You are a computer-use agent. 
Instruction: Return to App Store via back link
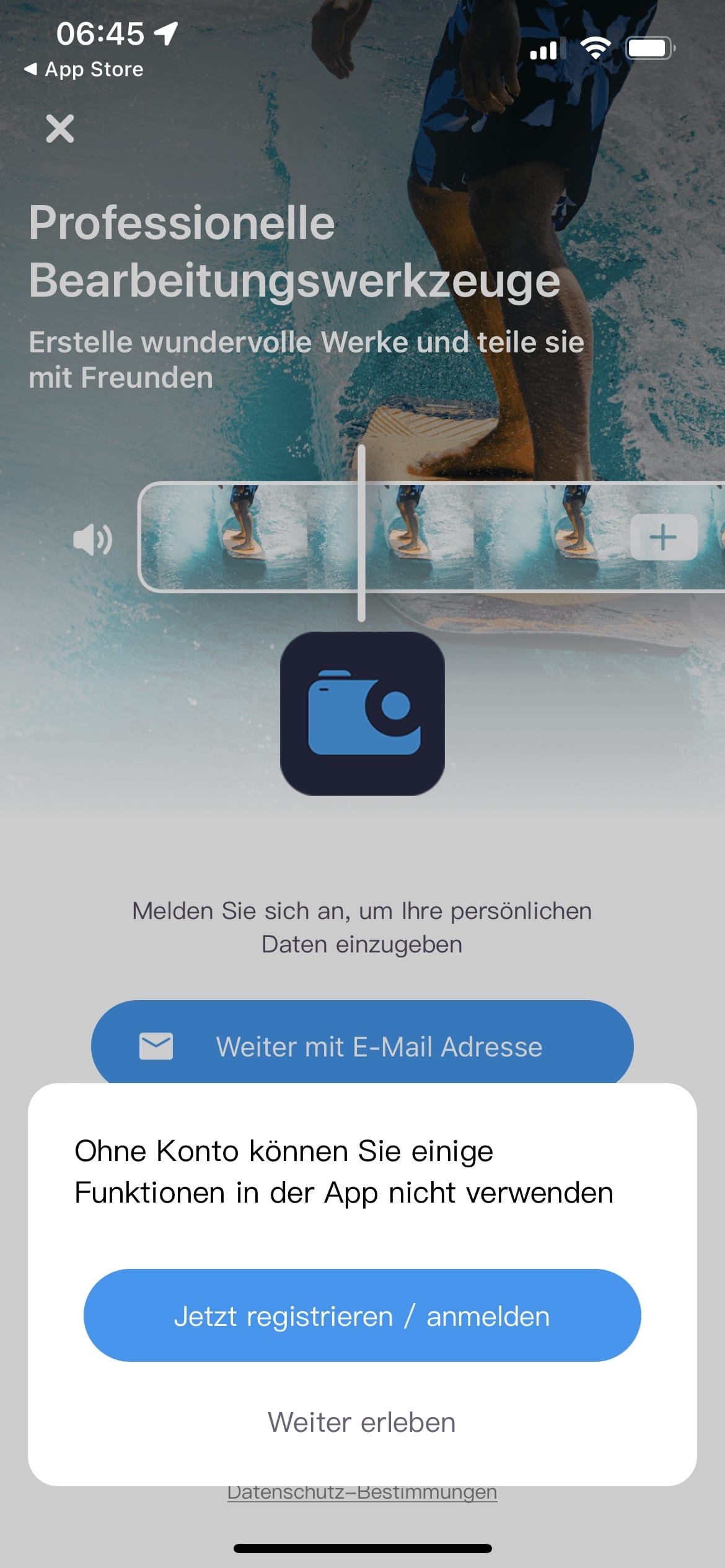(x=84, y=69)
